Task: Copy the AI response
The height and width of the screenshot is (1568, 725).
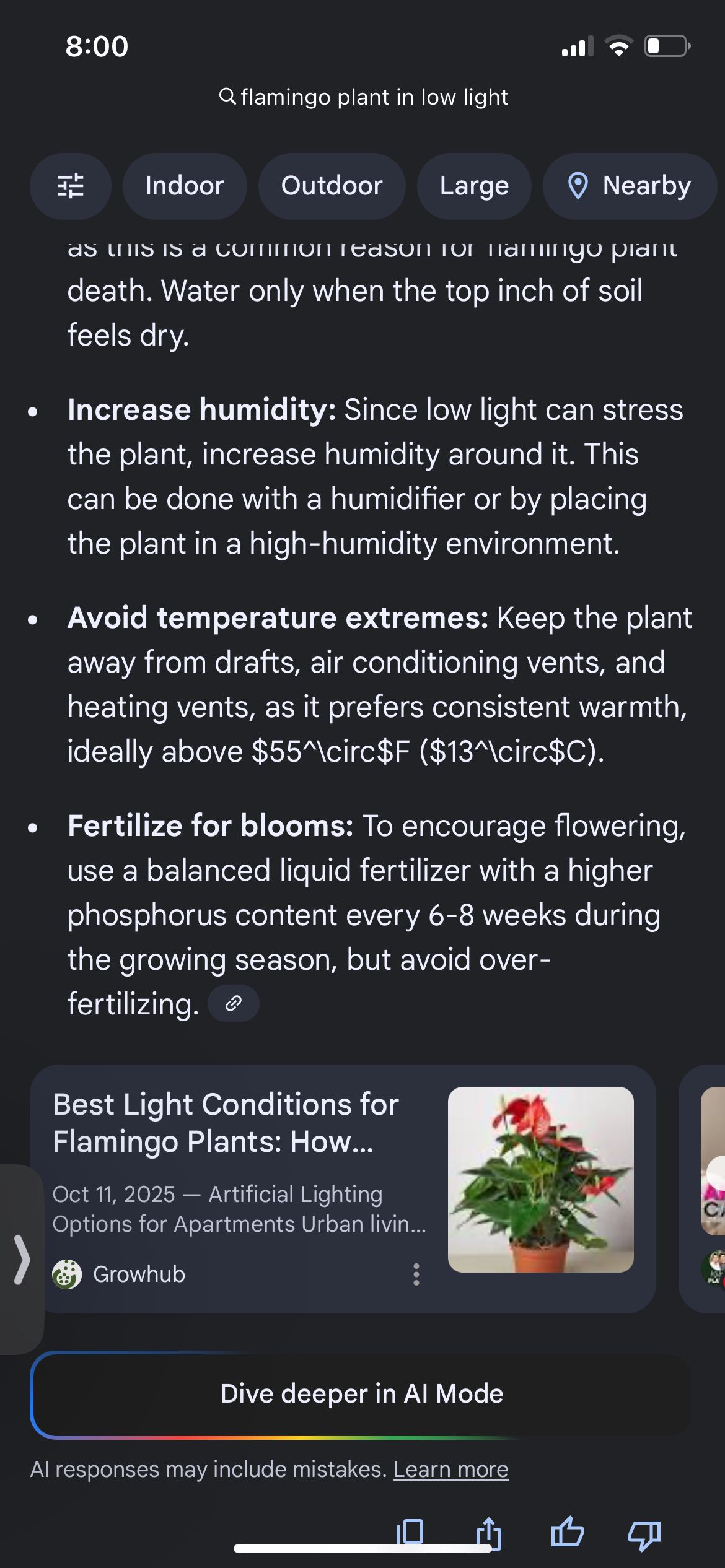Action: pos(410,1533)
